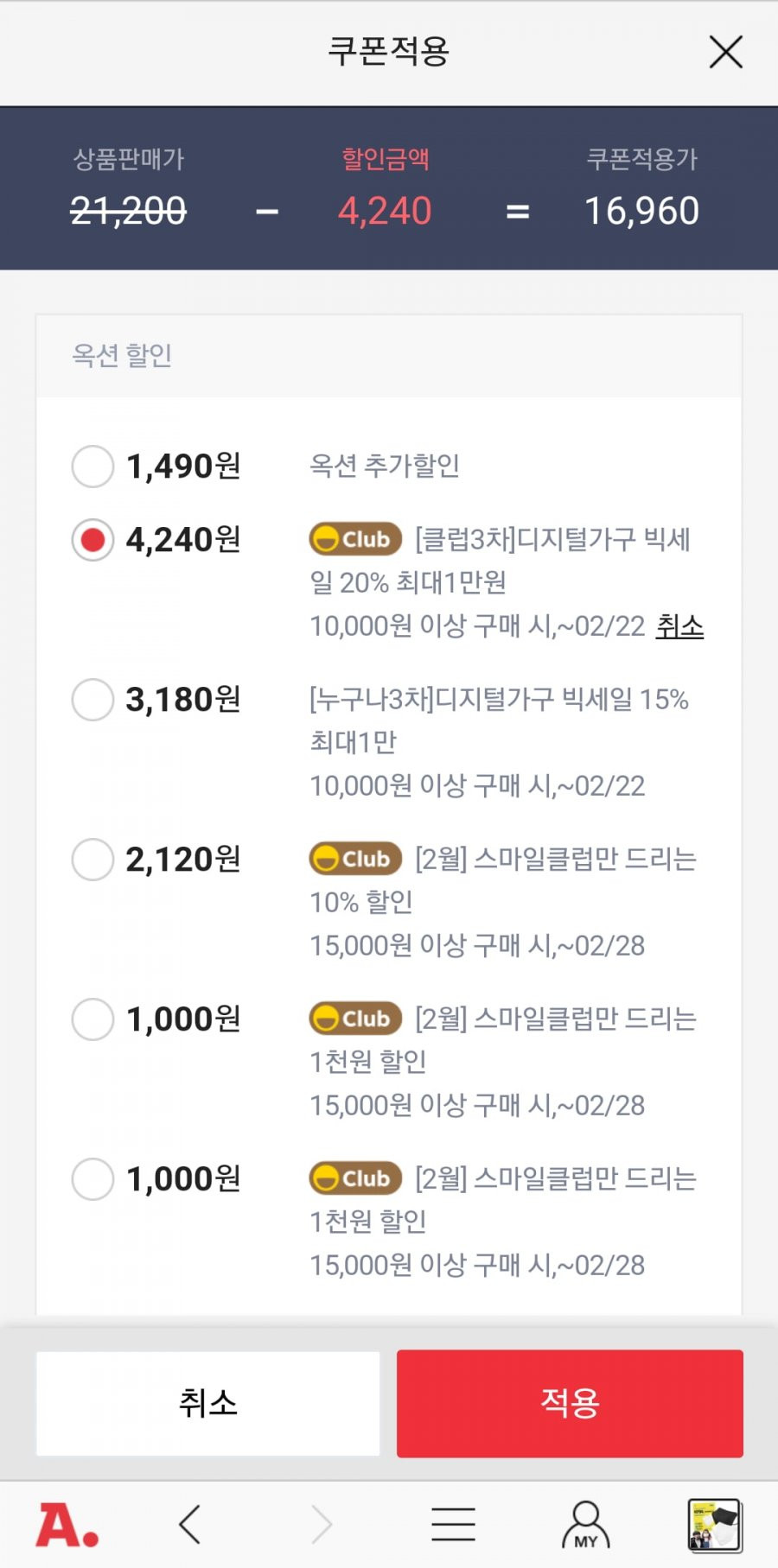Open the hamburger menu
Screen dimensions: 778x1568
click(x=453, y=1525)
